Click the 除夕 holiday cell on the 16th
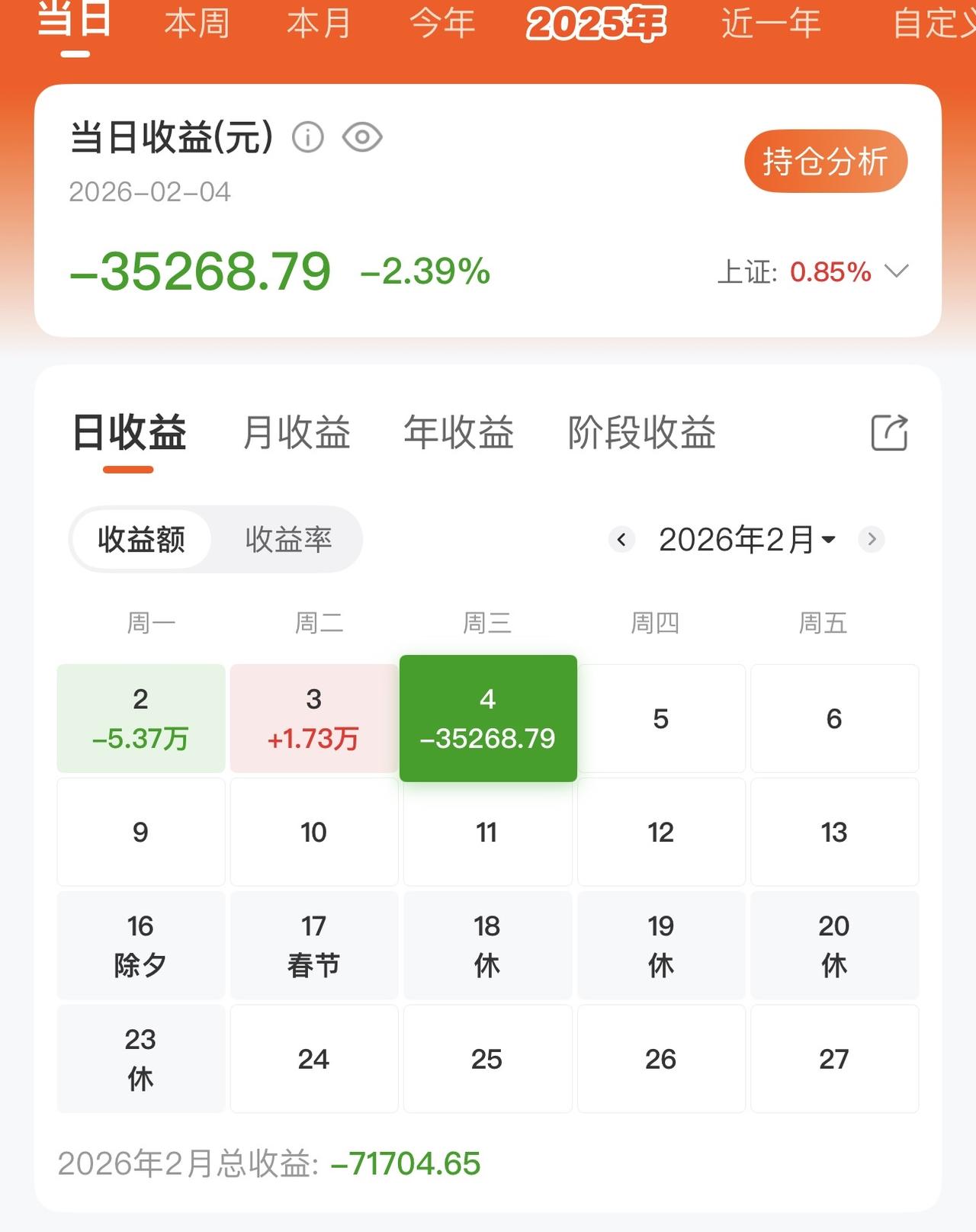Screen dimensions: 976x1232 click(140, 945)
